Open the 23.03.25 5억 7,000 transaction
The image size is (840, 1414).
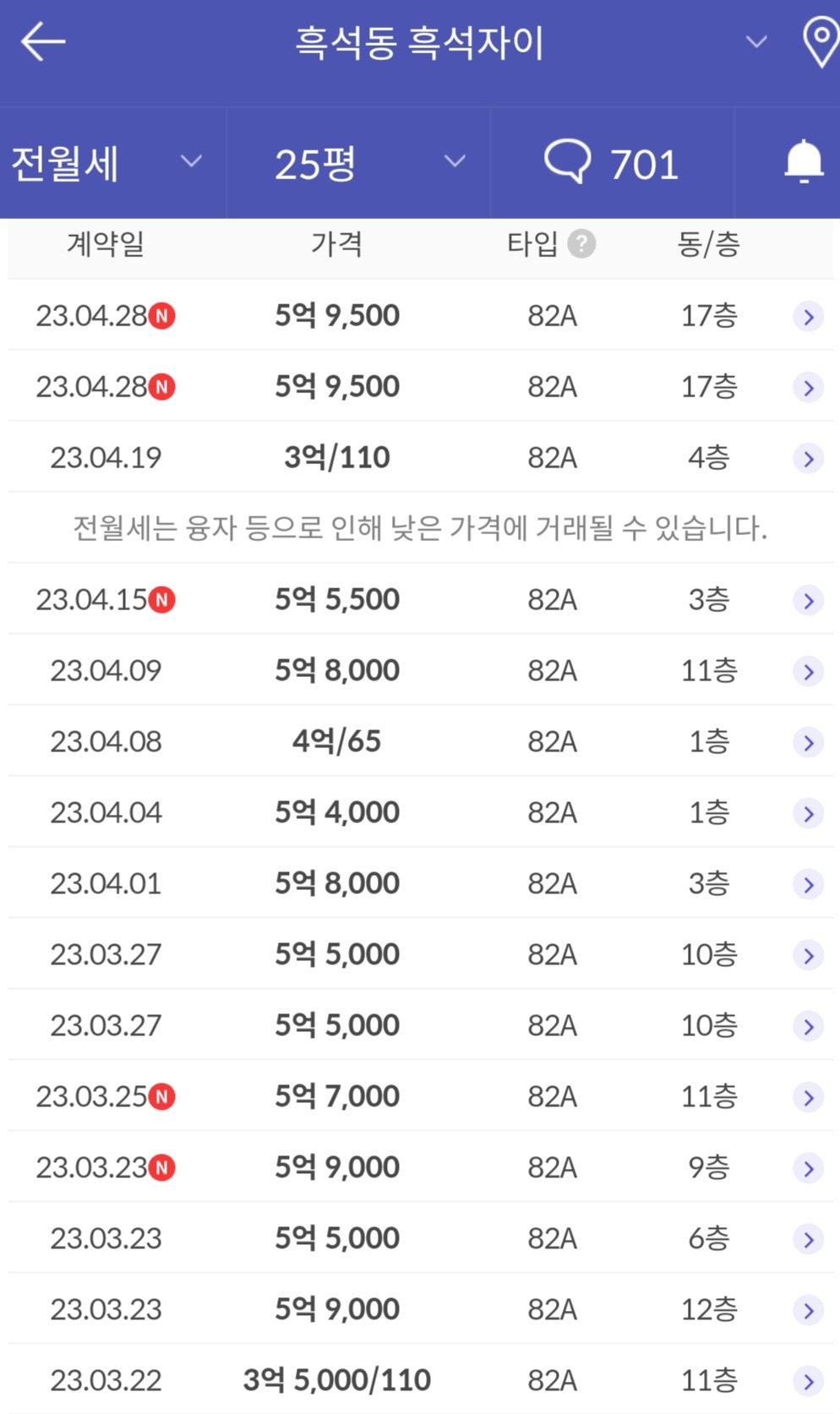click(808, 1098)
